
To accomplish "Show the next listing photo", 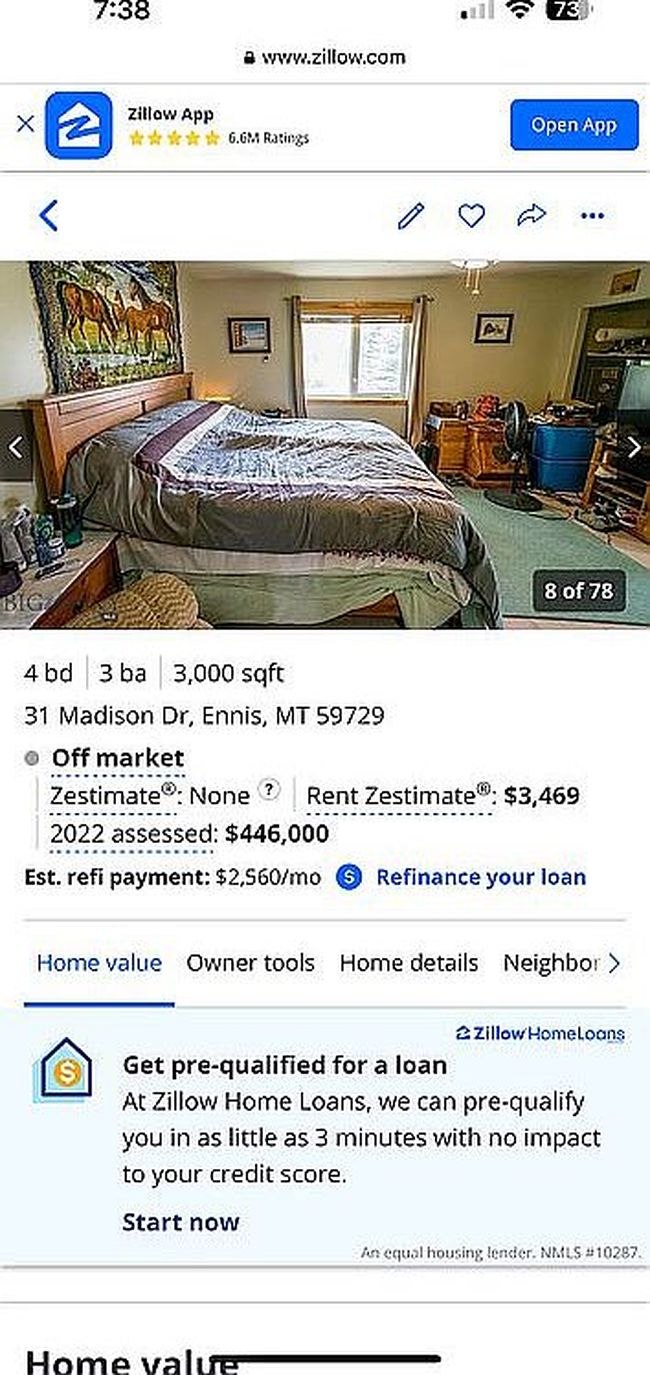I will [633, 447].
